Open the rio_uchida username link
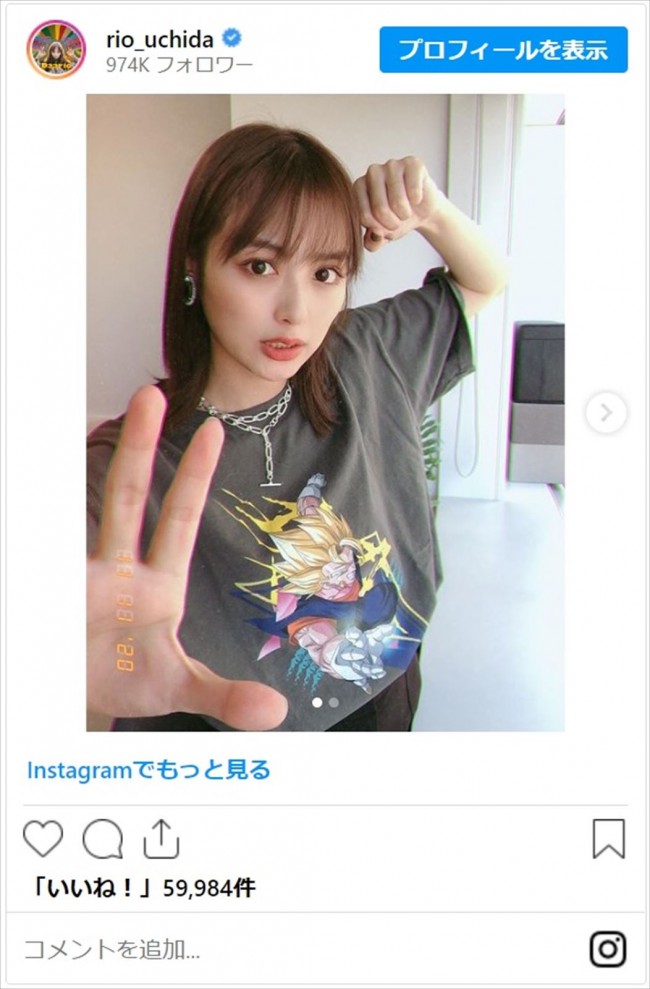Screen dimensions: 650x989 click(161, 38)
